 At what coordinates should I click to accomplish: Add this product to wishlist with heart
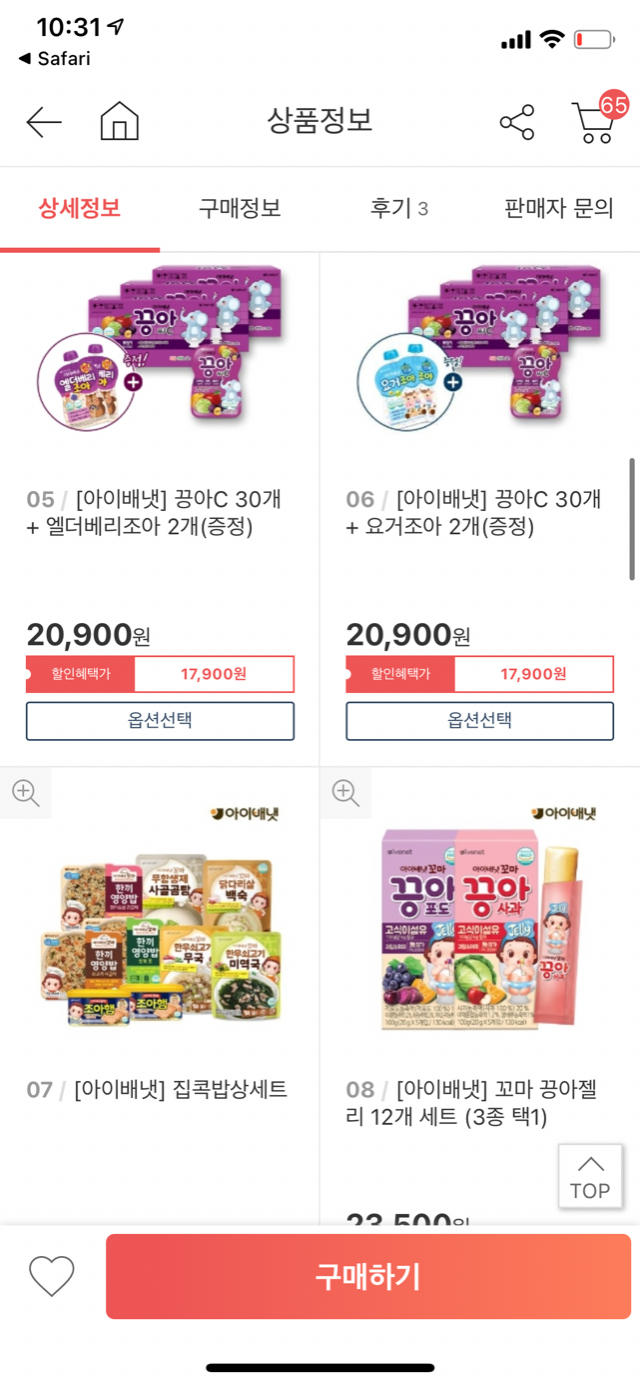tap(52, 1275)
